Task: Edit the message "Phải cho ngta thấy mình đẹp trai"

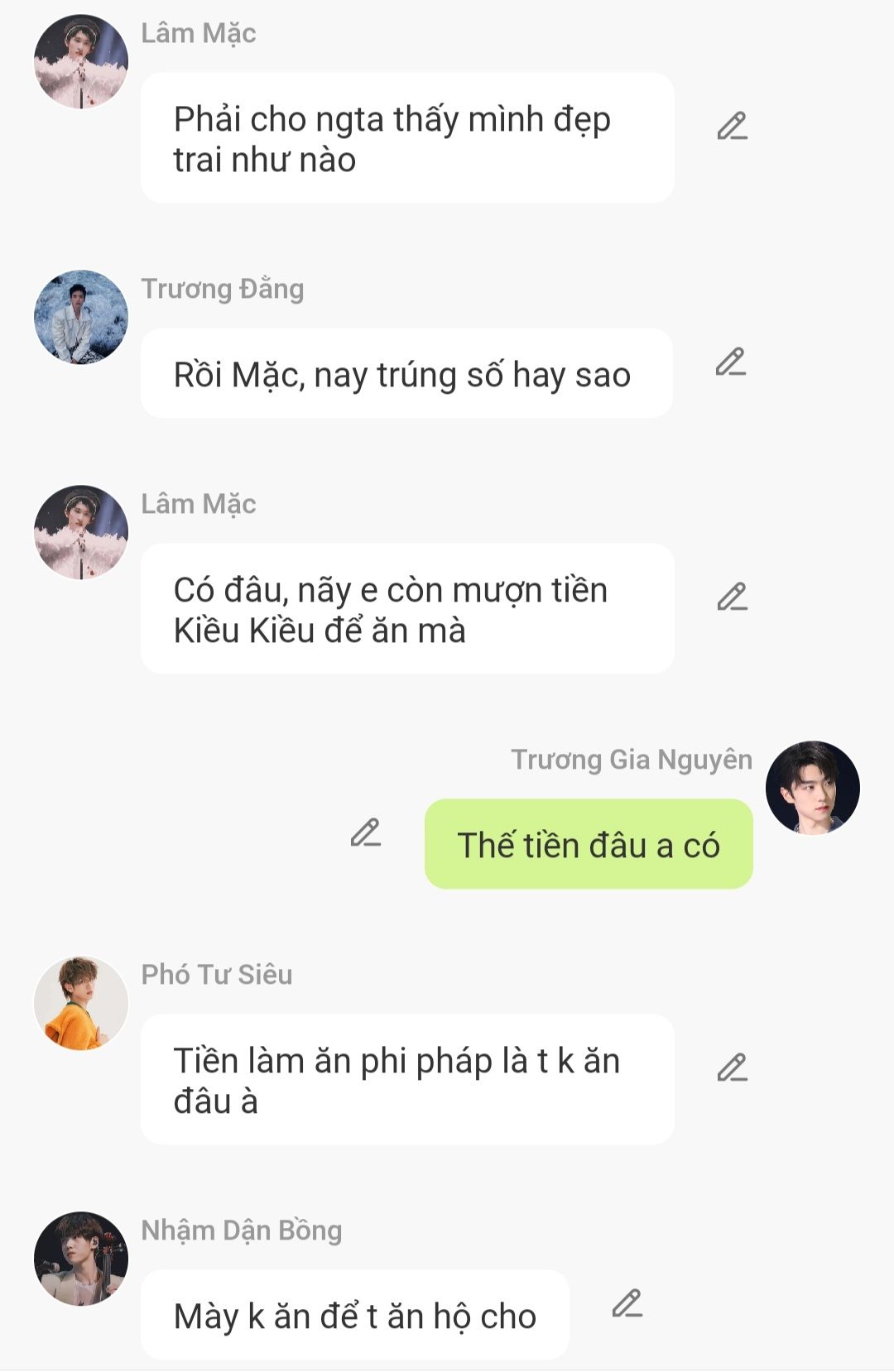Action: (x=732, y=126)
